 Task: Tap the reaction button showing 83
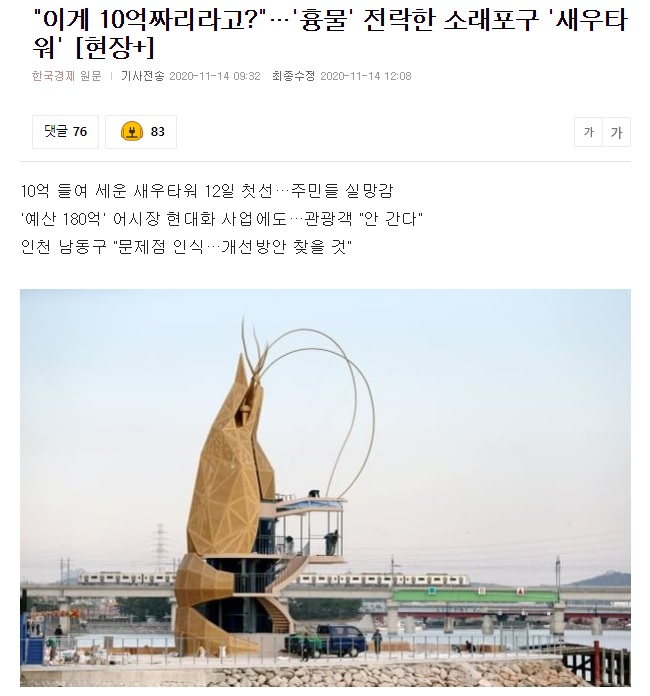141,131
